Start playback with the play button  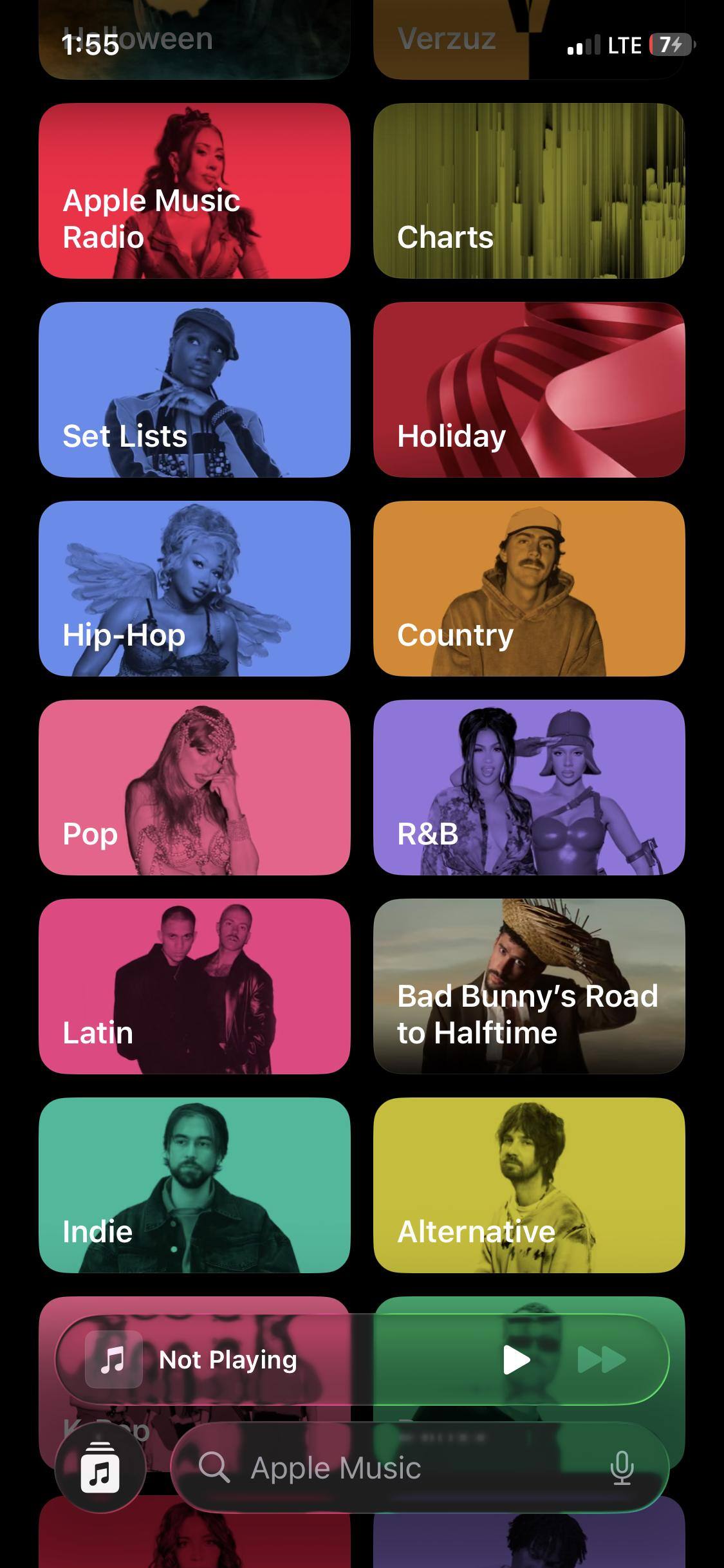click(x=516, y=1359)
